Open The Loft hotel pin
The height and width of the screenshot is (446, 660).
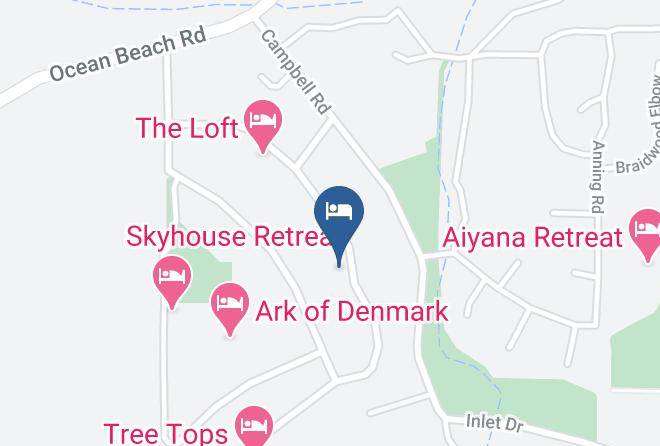263,127
